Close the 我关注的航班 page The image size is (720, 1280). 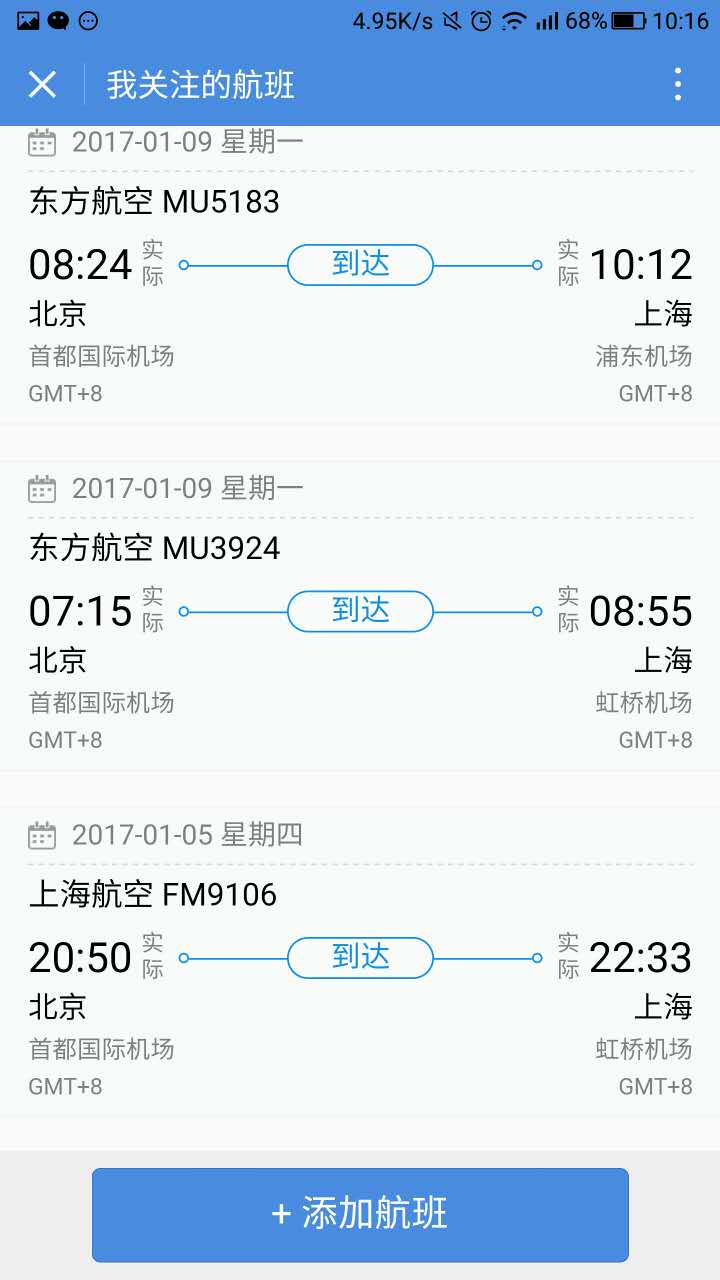click(42, 85)
